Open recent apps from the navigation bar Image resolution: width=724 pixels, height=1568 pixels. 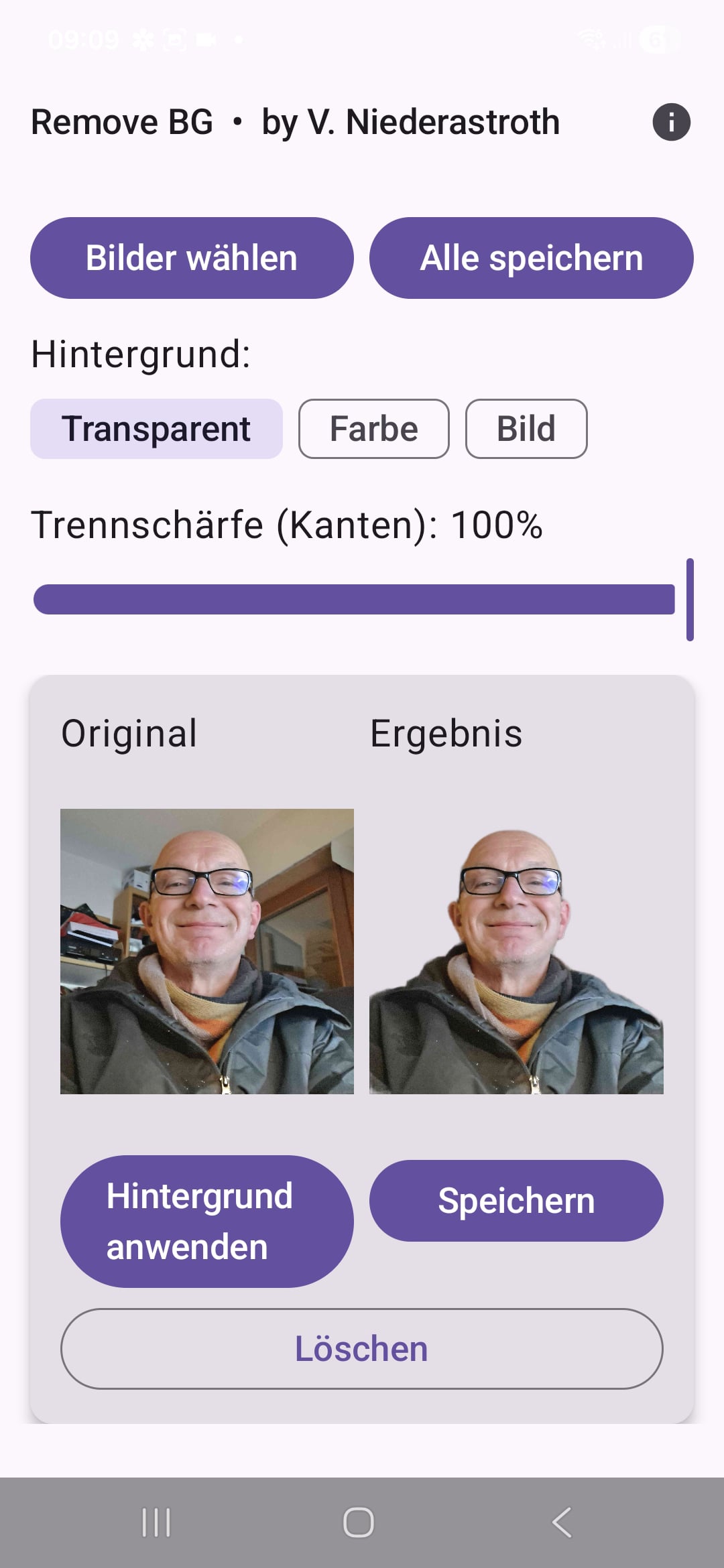click(156, 1522)
